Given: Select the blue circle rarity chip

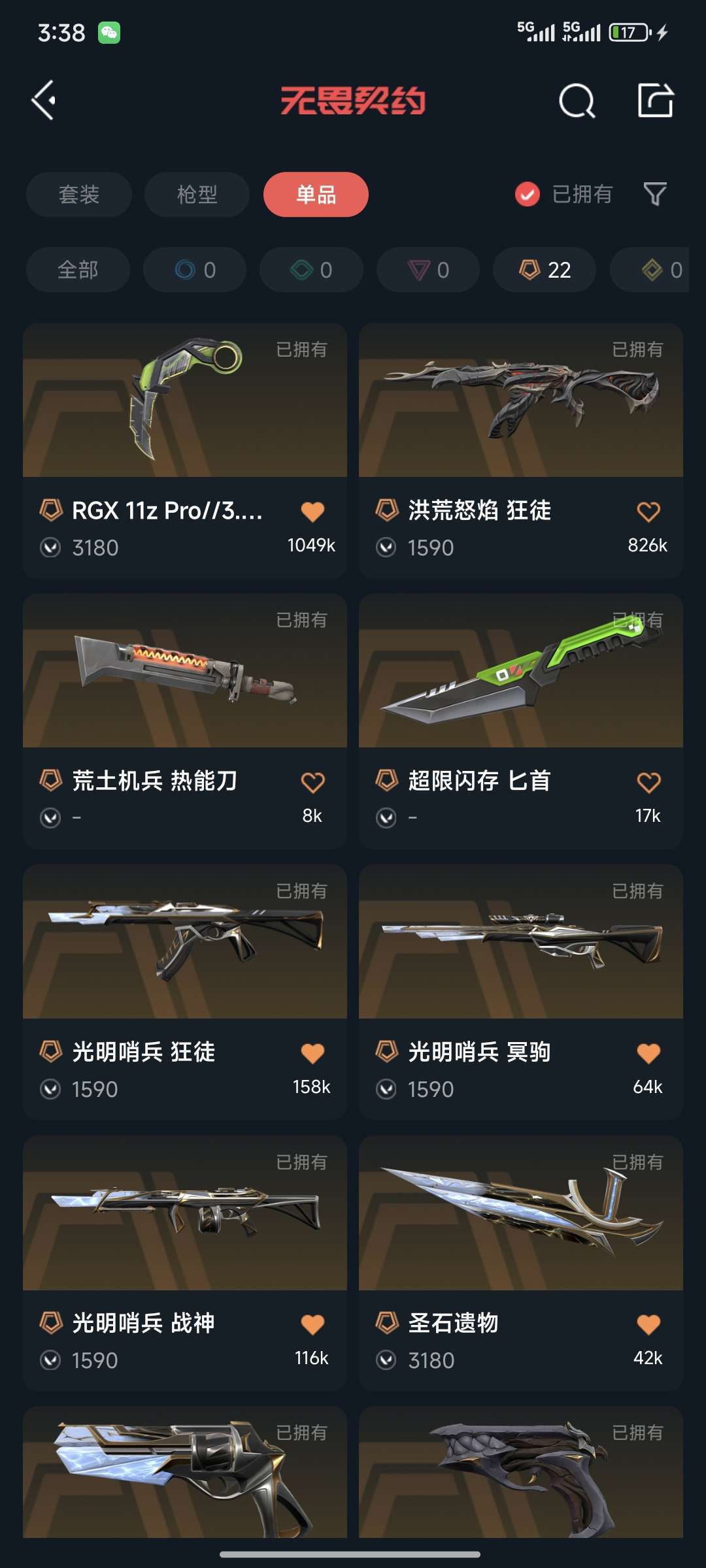Looking at the screenshot, I should click(195, 270).
